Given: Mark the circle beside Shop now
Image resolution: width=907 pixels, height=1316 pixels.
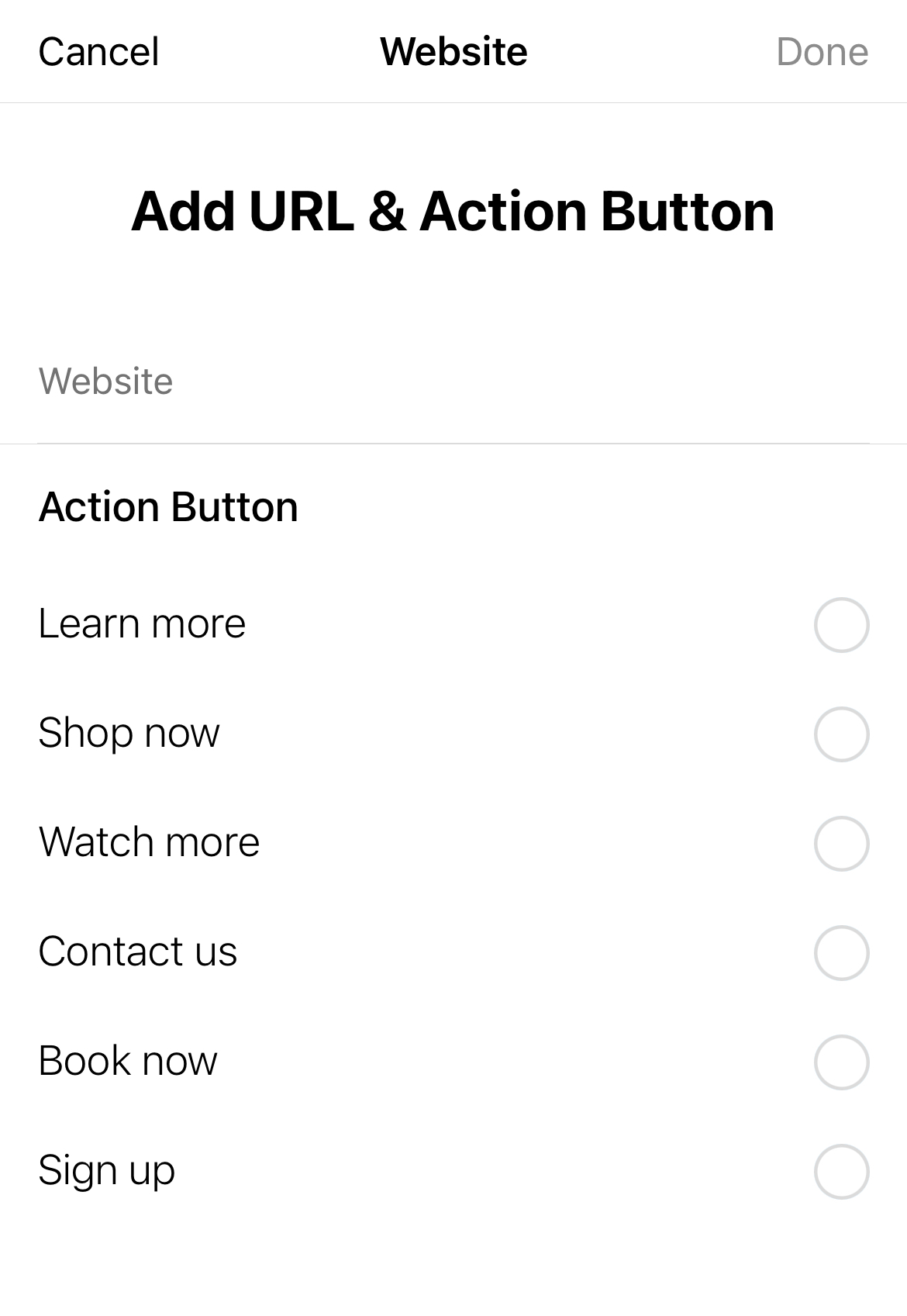Looking at the screenshot, I should [841, 733].
